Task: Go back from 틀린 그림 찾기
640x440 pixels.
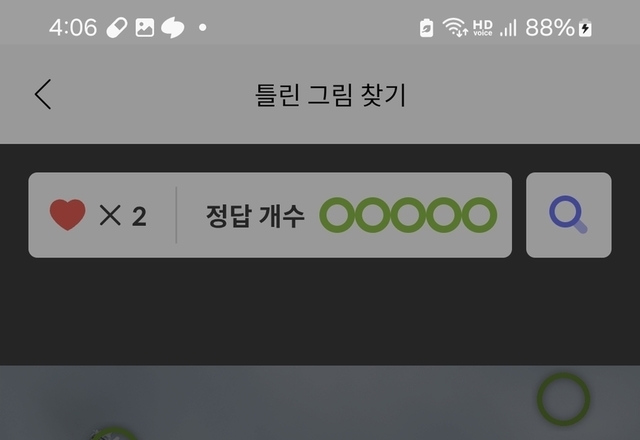Action: click(42, 95)
